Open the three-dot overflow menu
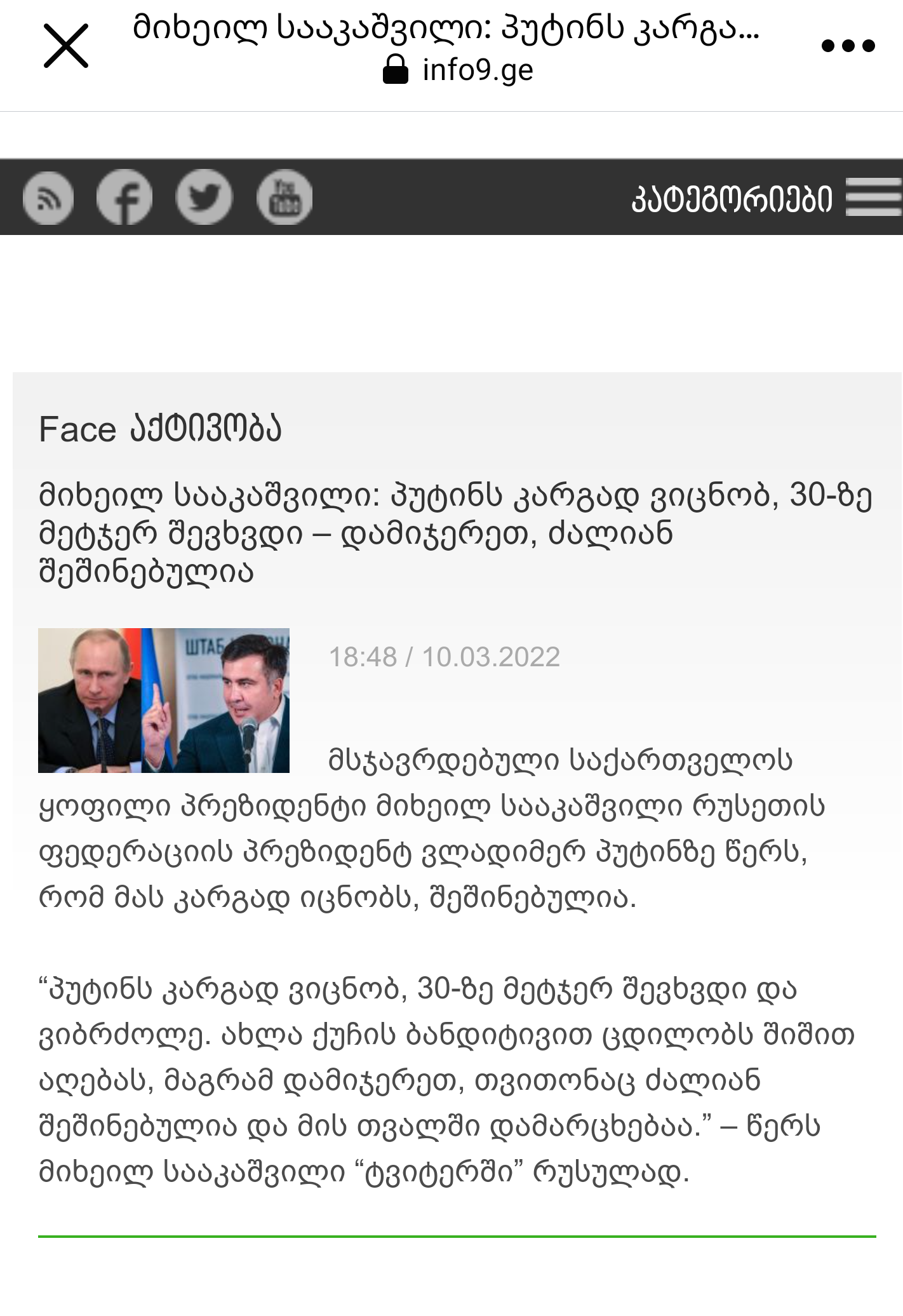This screenshot has width=903, height=1316. [x=848, y=46]
